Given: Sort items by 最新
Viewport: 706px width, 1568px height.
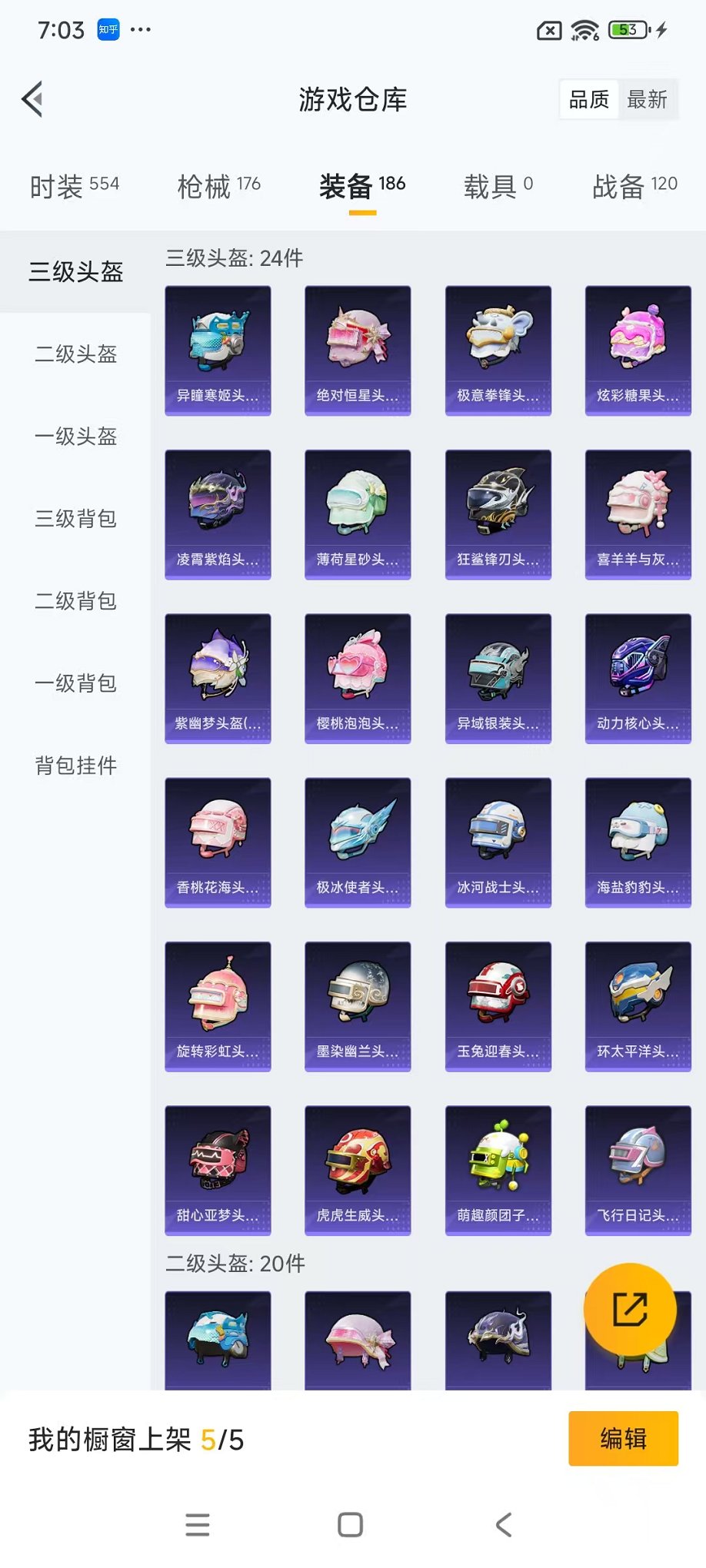Looking at the screenshot, I should [647, 99].
